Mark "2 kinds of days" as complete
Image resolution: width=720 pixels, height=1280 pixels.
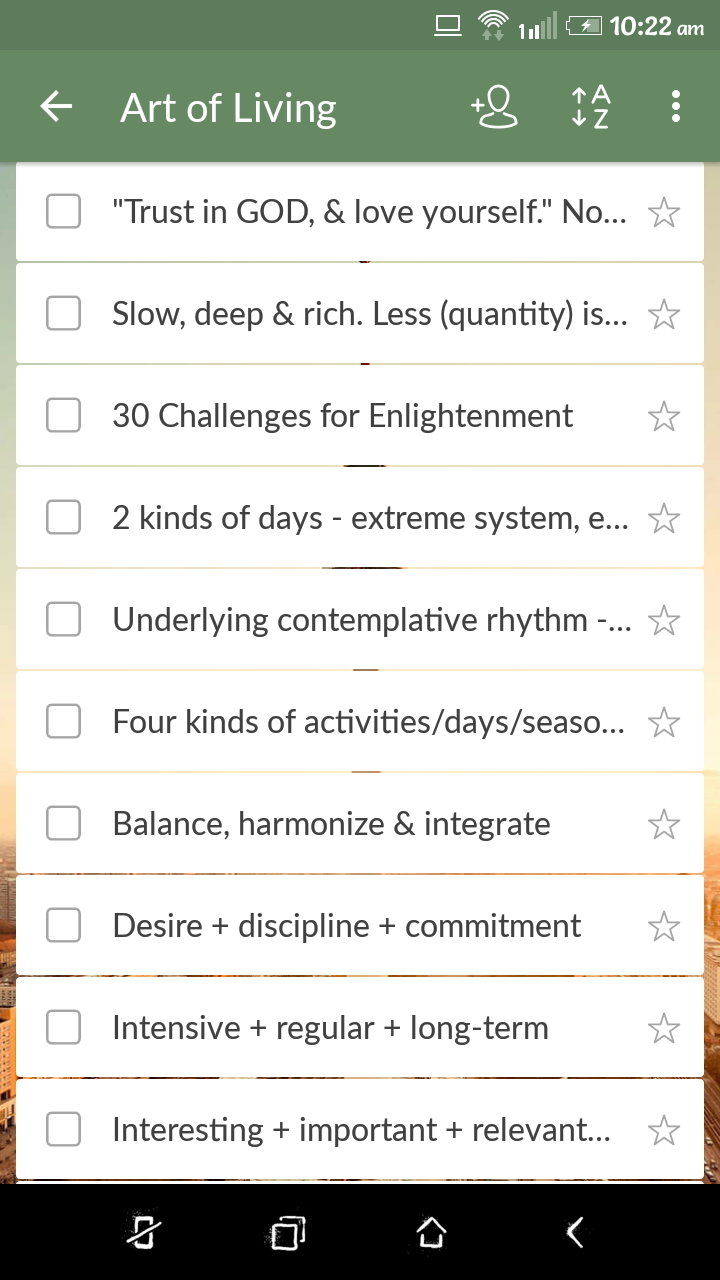tap(64, 518)
